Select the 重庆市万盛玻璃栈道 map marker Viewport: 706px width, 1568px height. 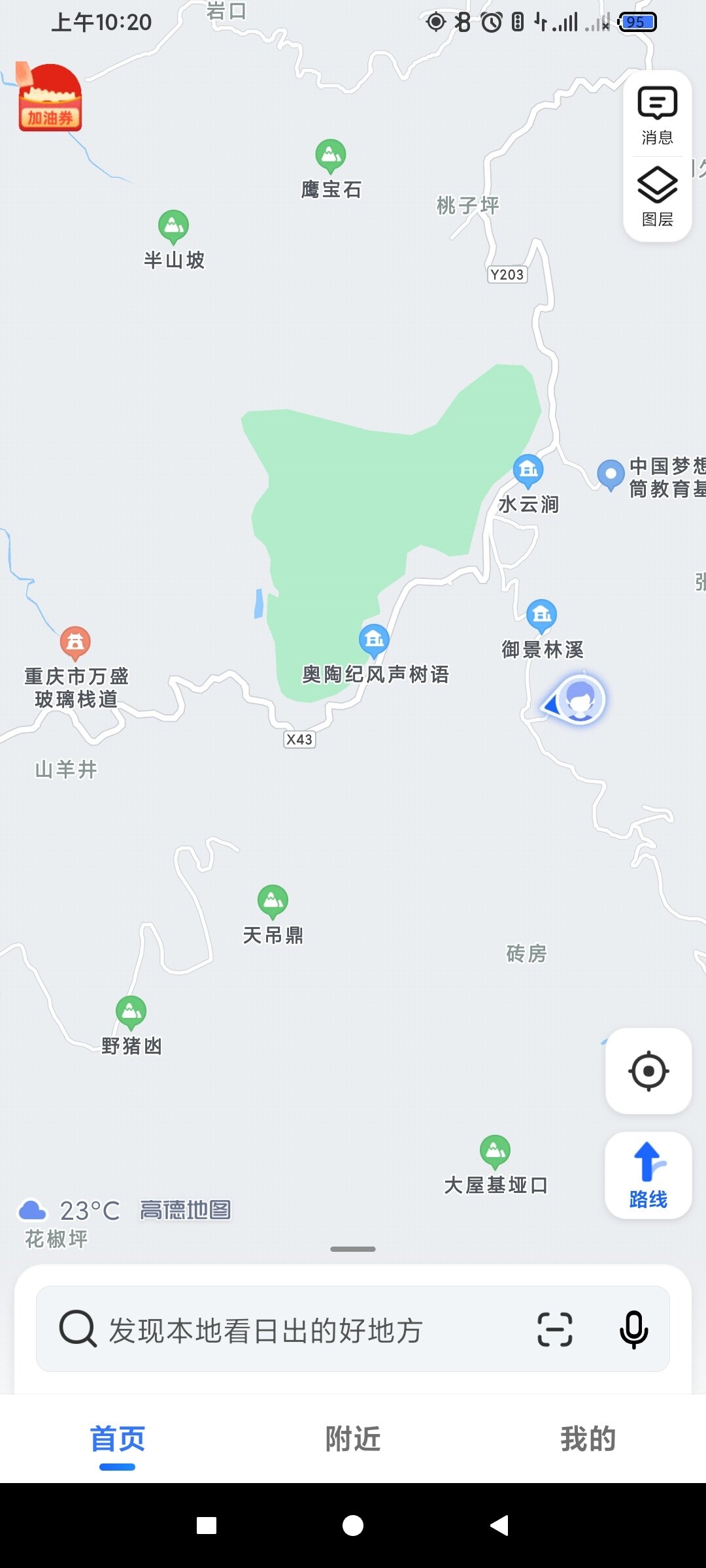pos(75,643)
